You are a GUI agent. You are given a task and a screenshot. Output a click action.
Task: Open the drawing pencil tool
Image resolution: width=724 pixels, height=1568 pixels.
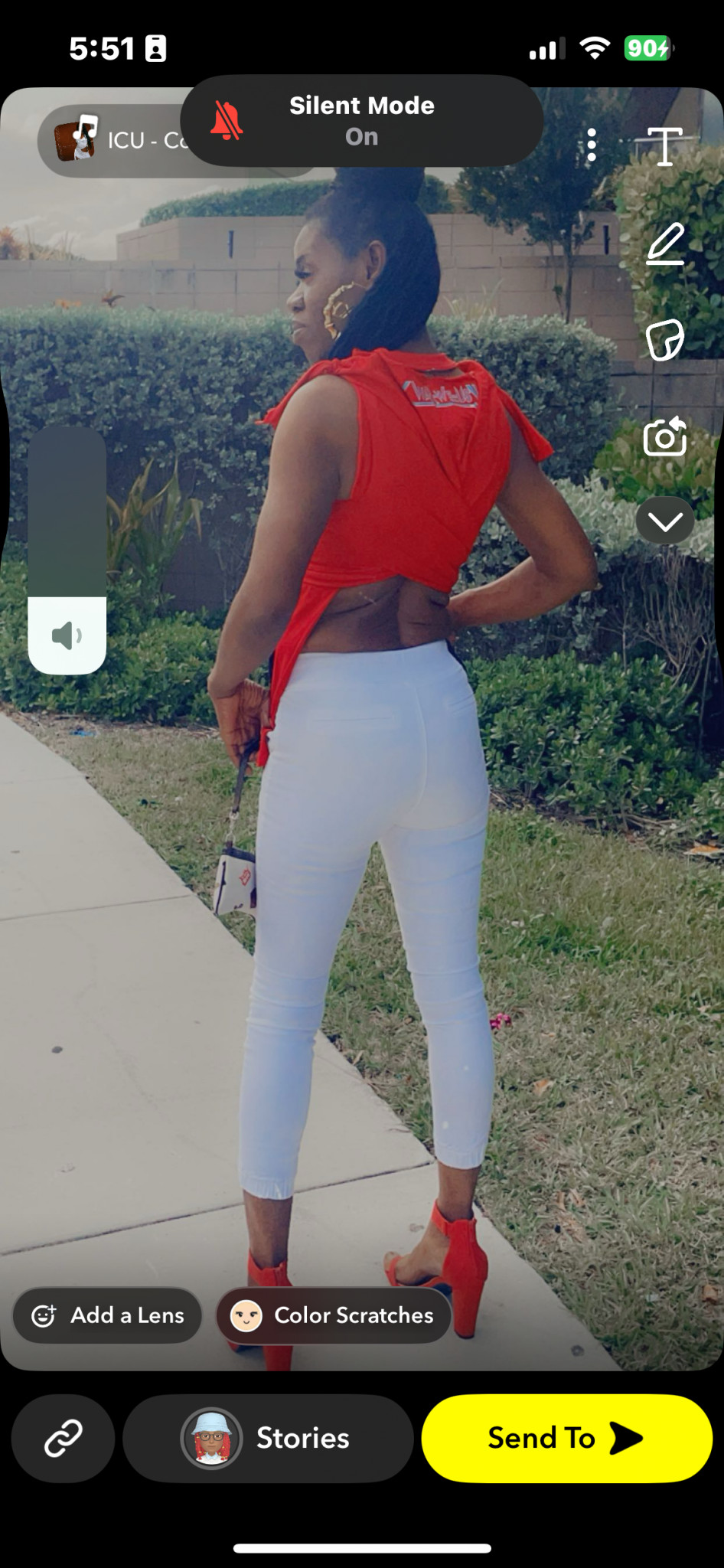click(664, 243)
